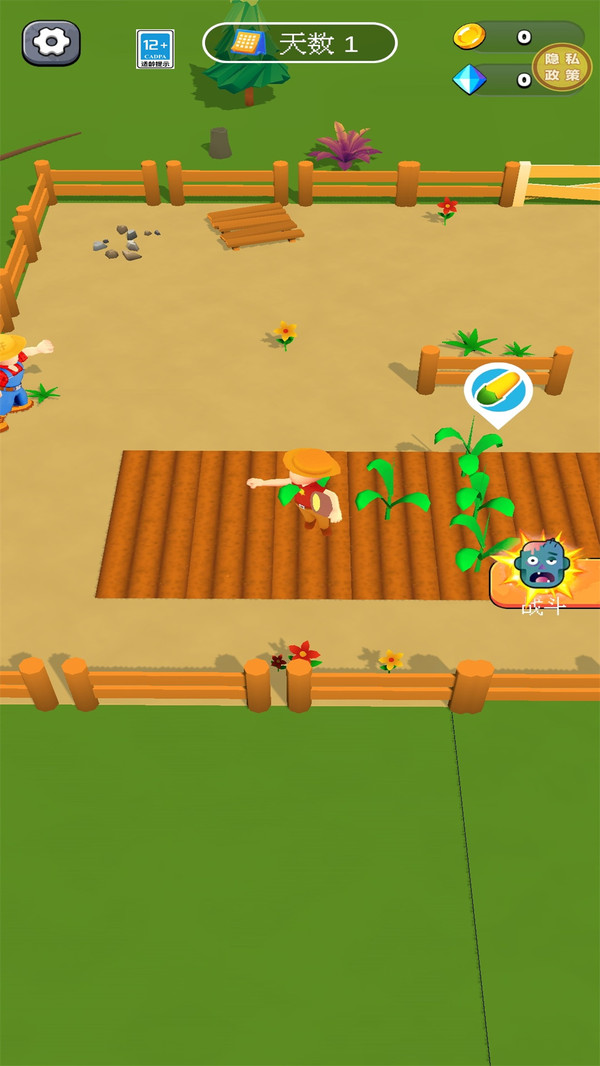
Task: Open the settings gear
Action: pyautogui.click(x=51, y=43)
